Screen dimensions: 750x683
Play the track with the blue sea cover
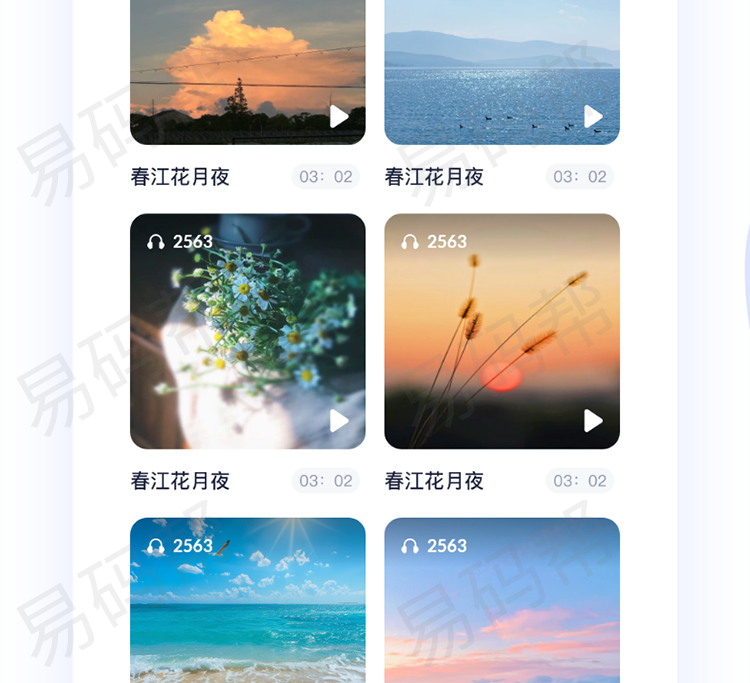pos(593,117)
